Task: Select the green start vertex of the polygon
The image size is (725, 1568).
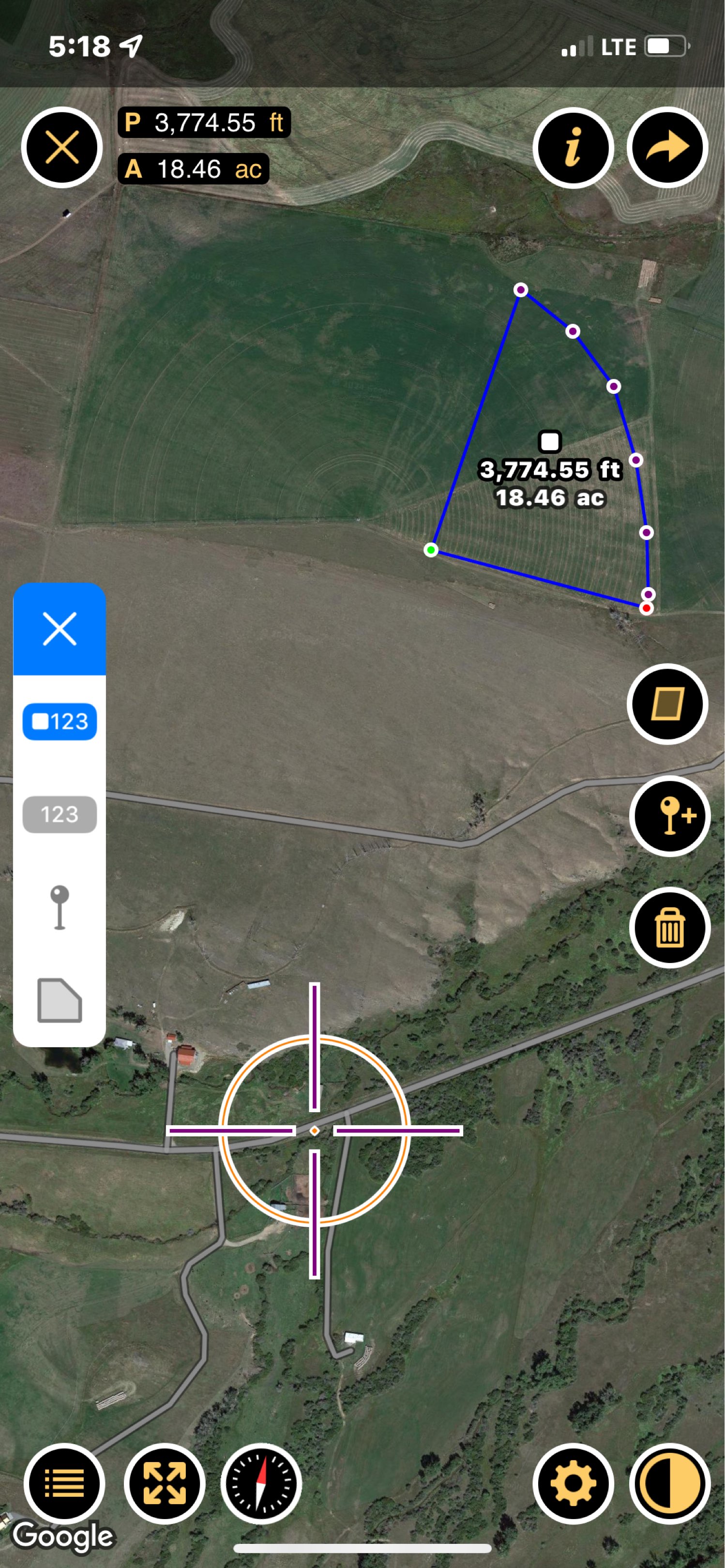Action: tap(431, 550)
